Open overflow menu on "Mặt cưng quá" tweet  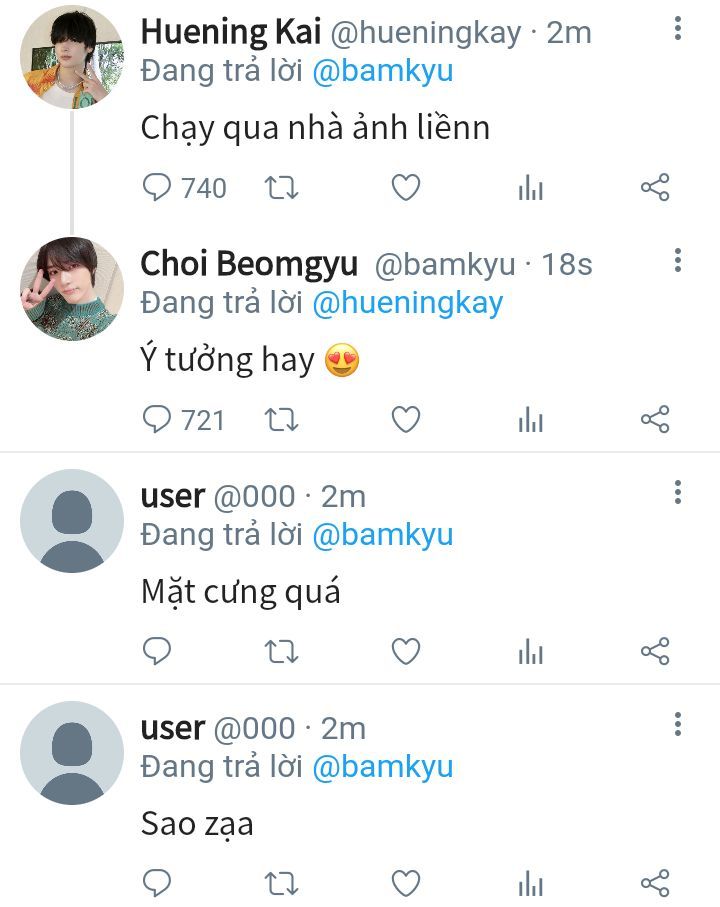coord(678,492)
